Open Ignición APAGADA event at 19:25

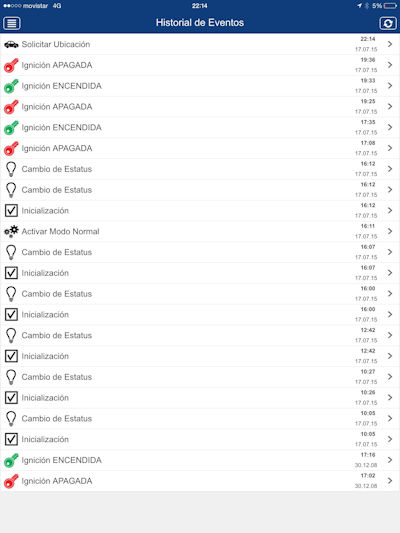tap(200, 106)
